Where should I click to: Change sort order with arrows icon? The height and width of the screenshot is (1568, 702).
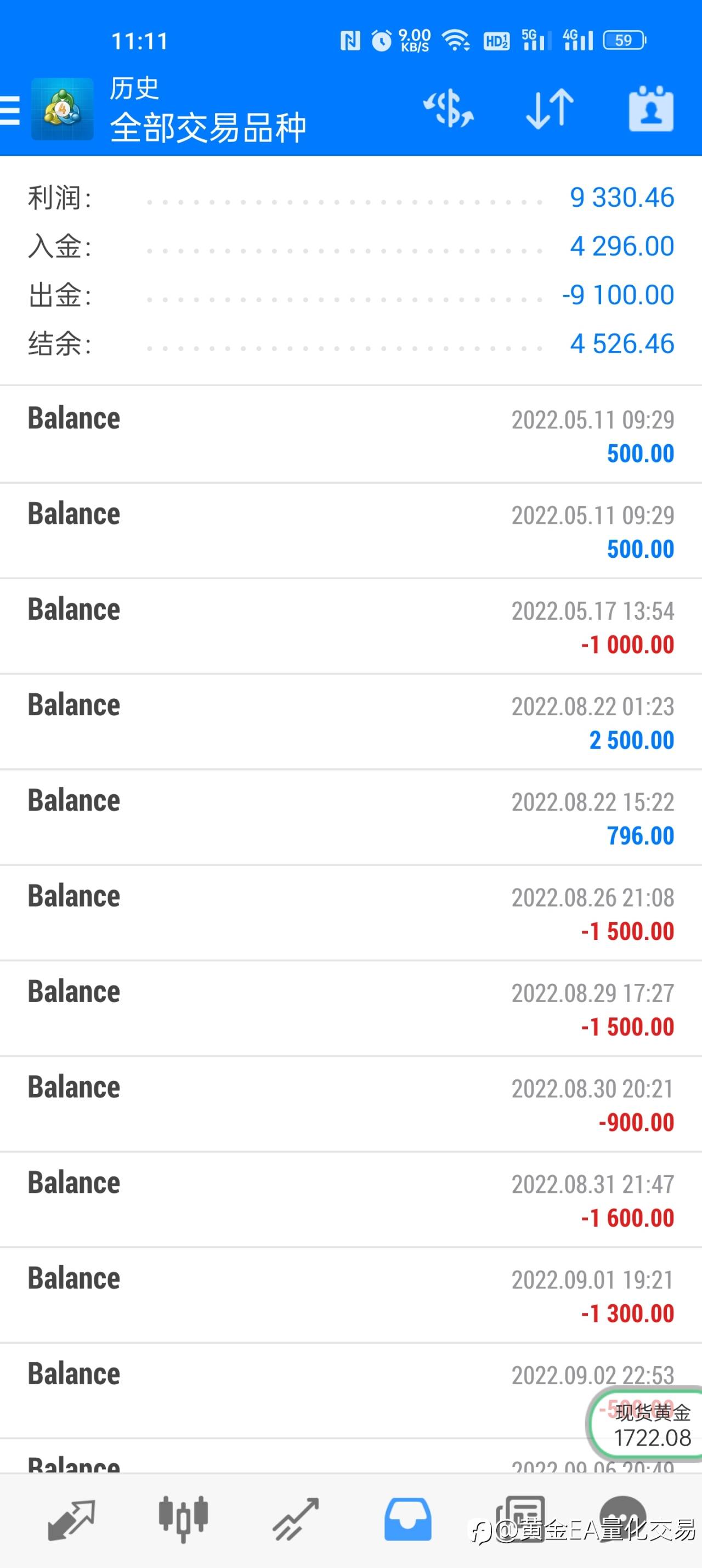549,109
